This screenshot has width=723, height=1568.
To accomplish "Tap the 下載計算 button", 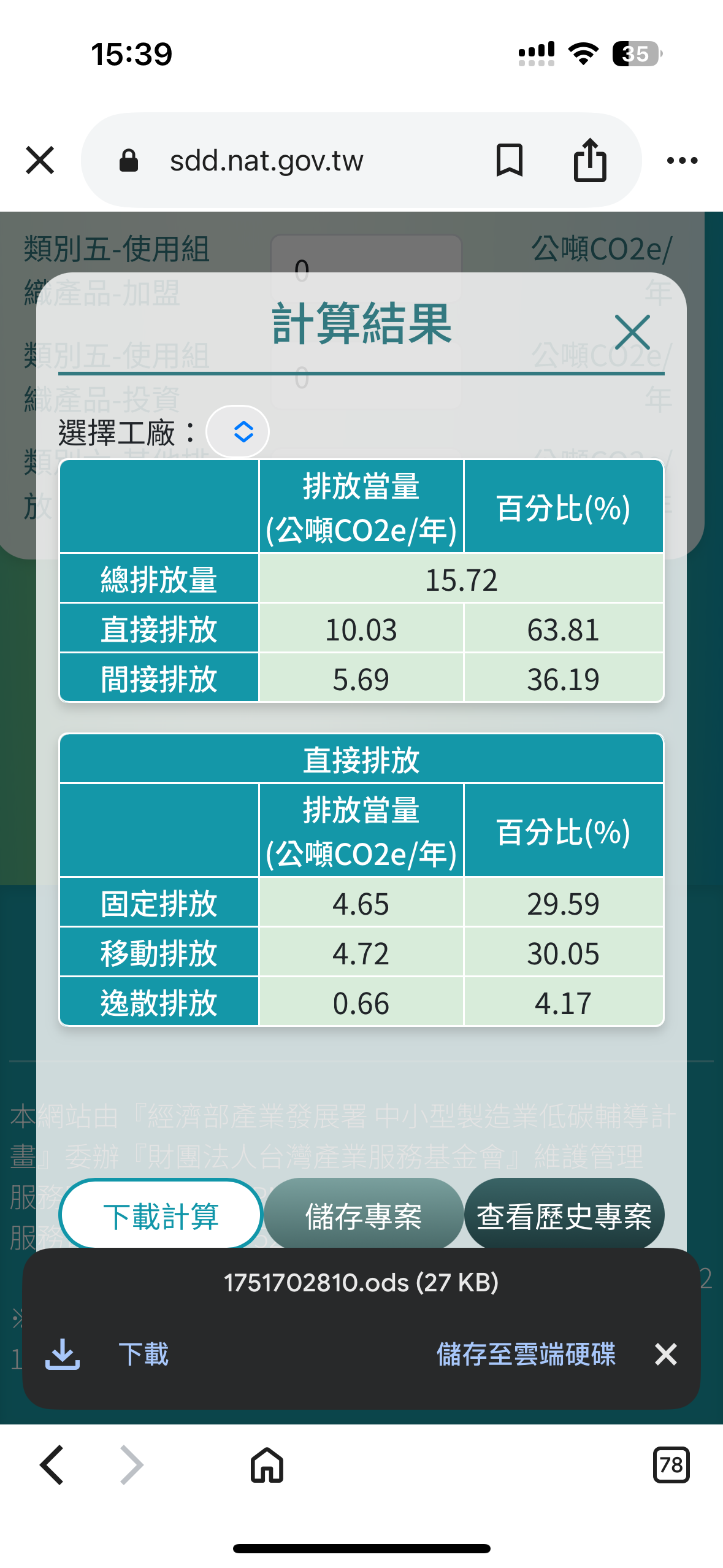I will tap(161, 1215).
